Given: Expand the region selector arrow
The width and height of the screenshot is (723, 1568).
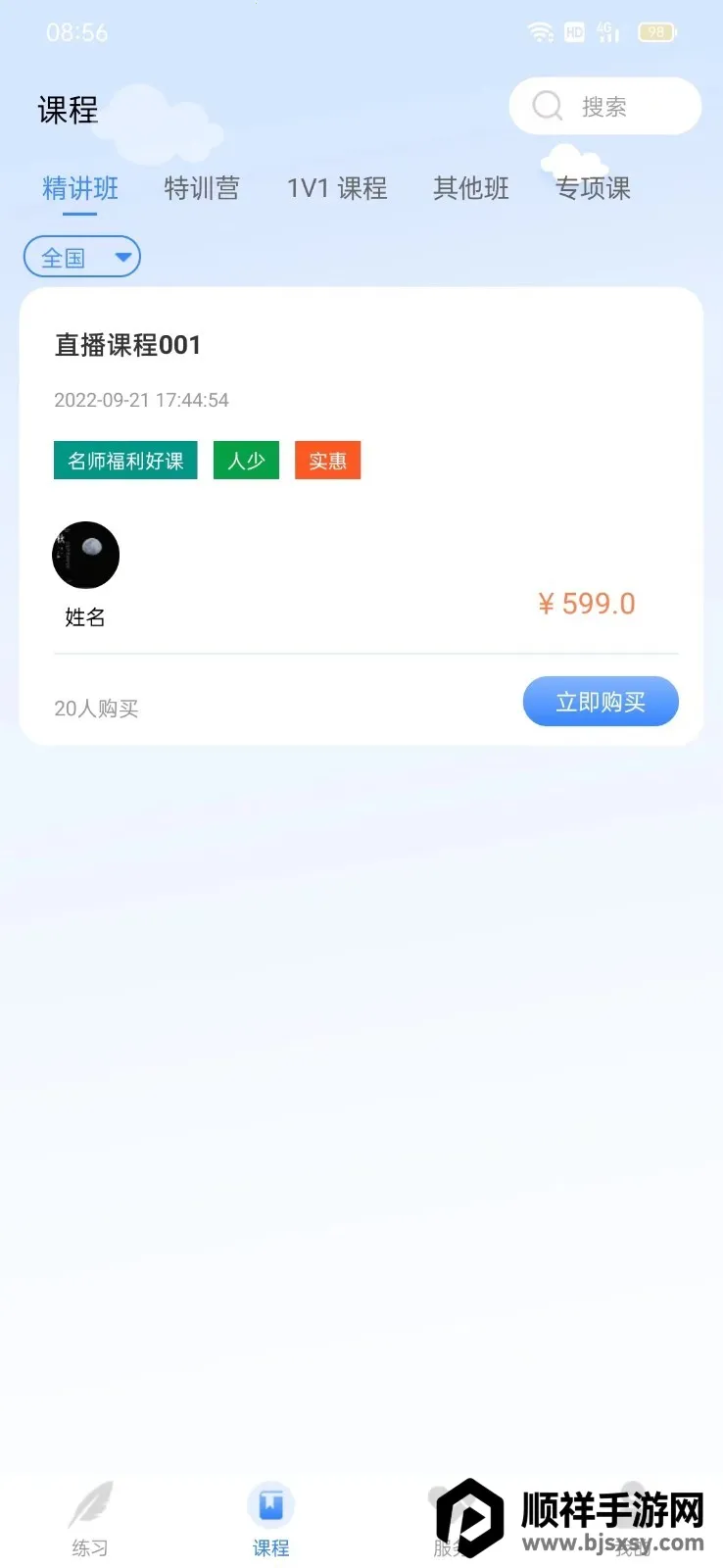Looking at the screenshot, I should (123, 257).
